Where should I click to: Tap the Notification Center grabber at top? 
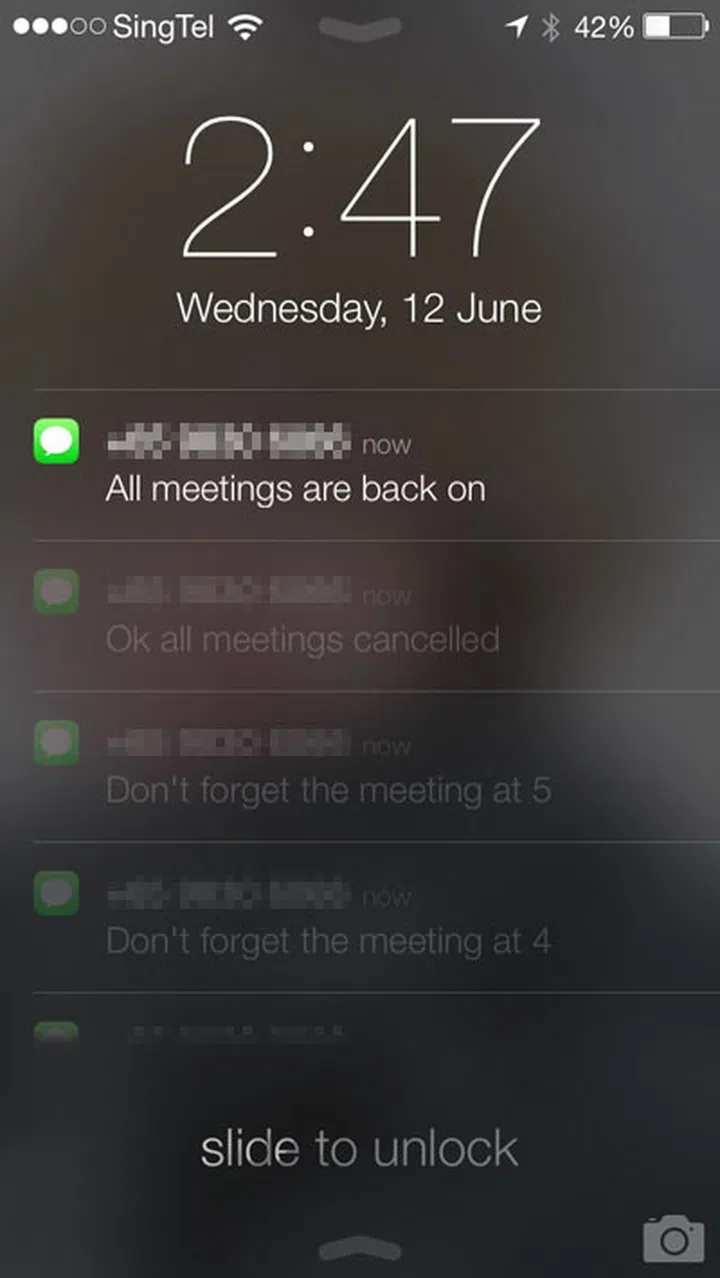(359, 29)
